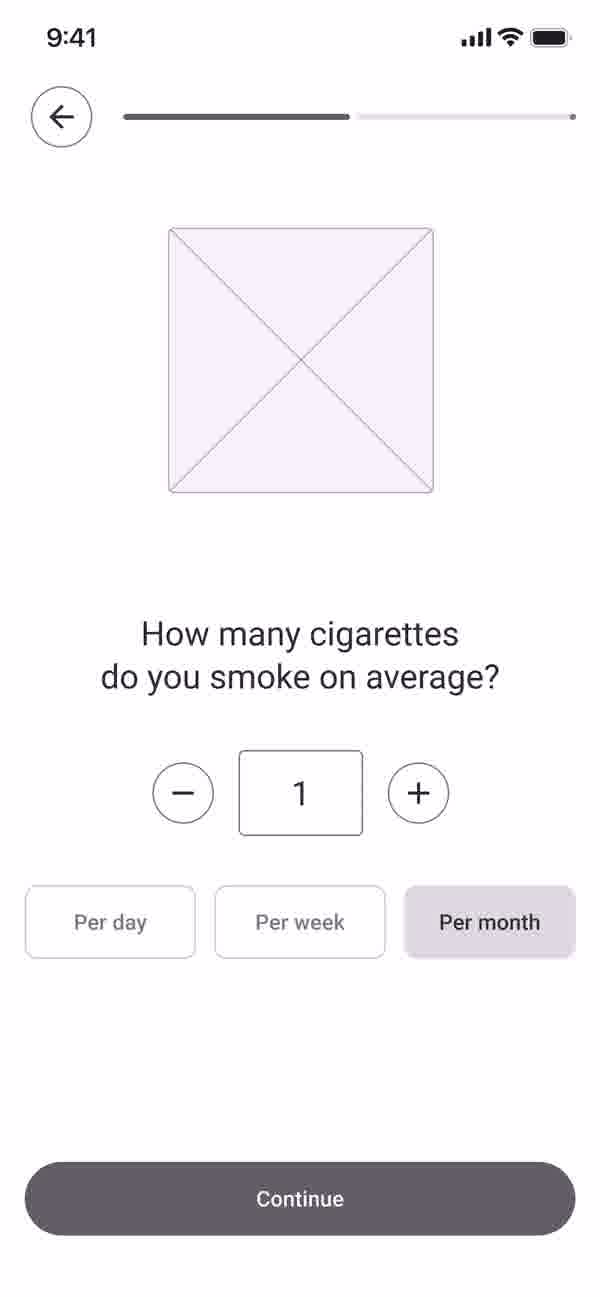This screenshot has width=600, height=1297.
Task: Go back using the arrow button
Action: (x=62, y=117)
